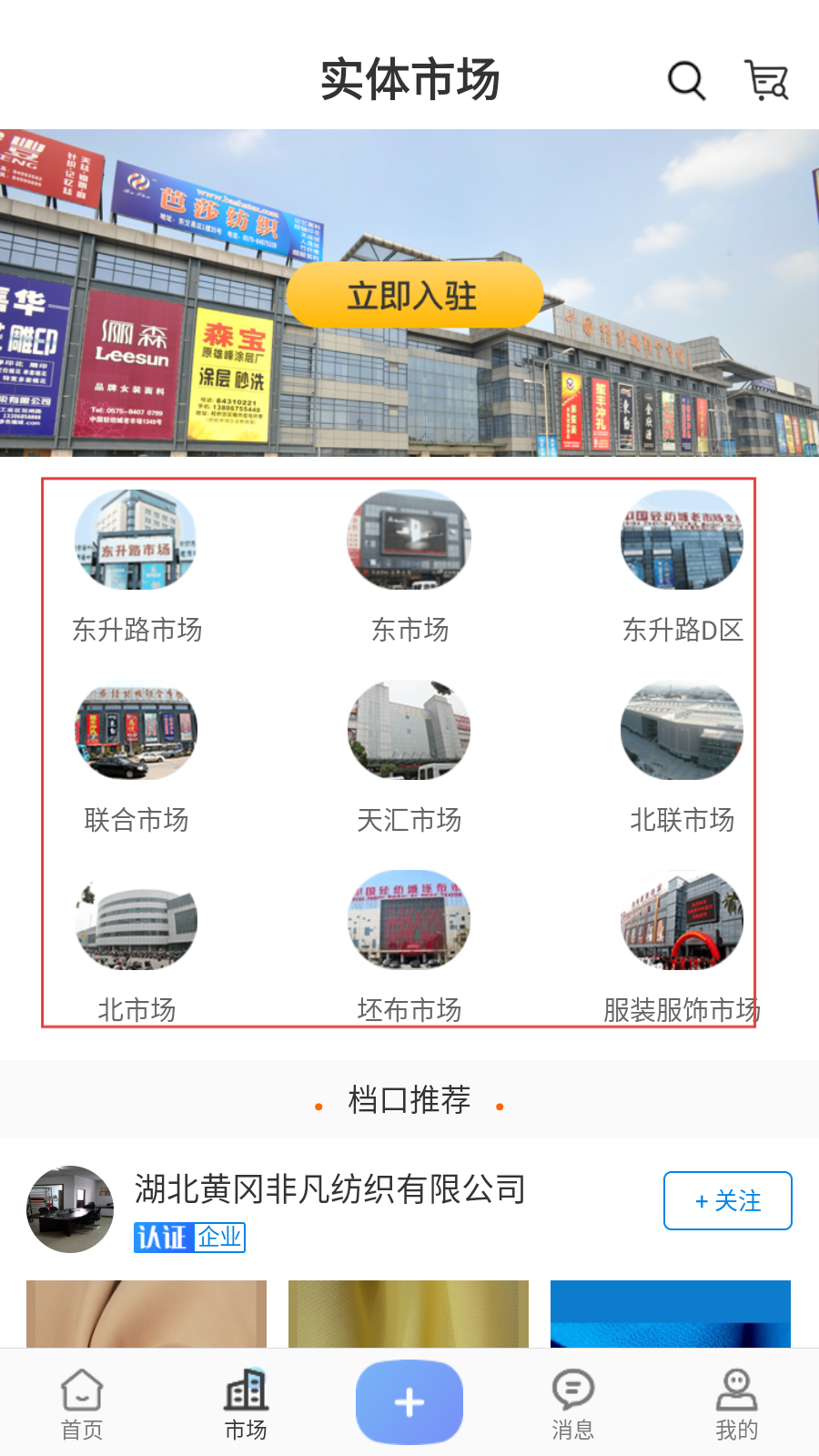Open 天汇市场 market
Viewport: 819px width, 1456px height.
pos(409,757)
